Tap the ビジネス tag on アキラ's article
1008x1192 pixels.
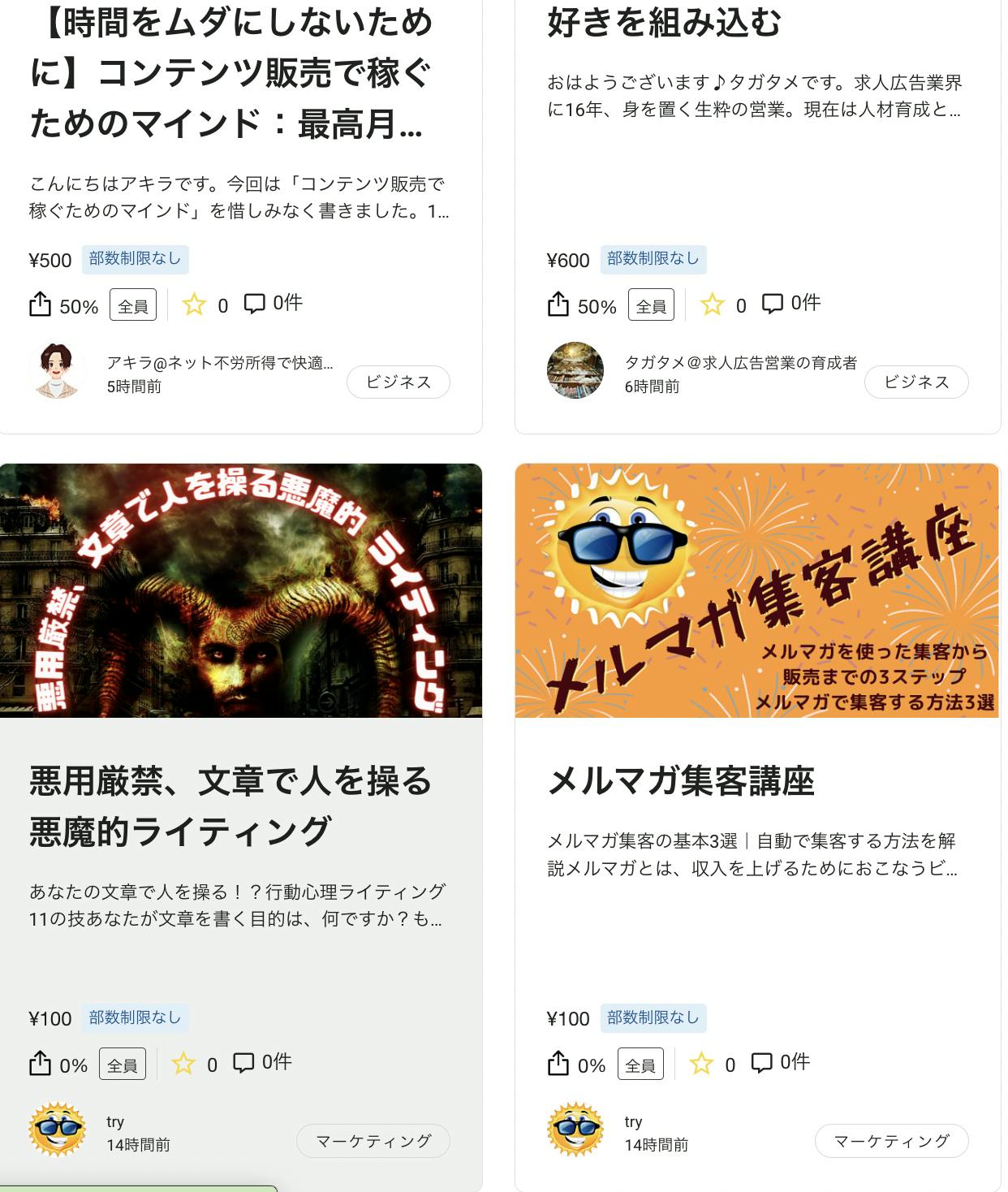pos(398,382)
